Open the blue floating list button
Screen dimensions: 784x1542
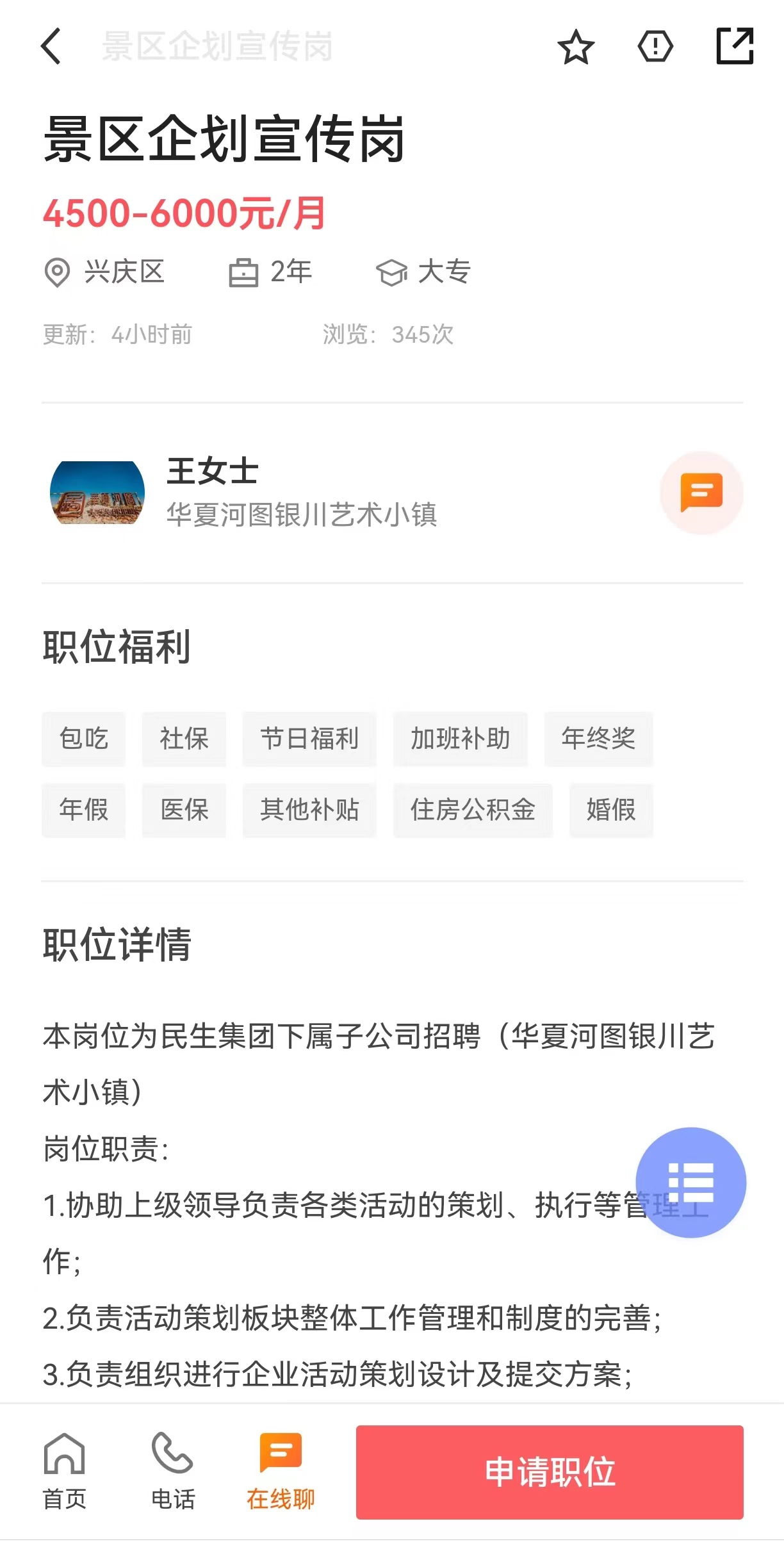[x=690, y=1182]
